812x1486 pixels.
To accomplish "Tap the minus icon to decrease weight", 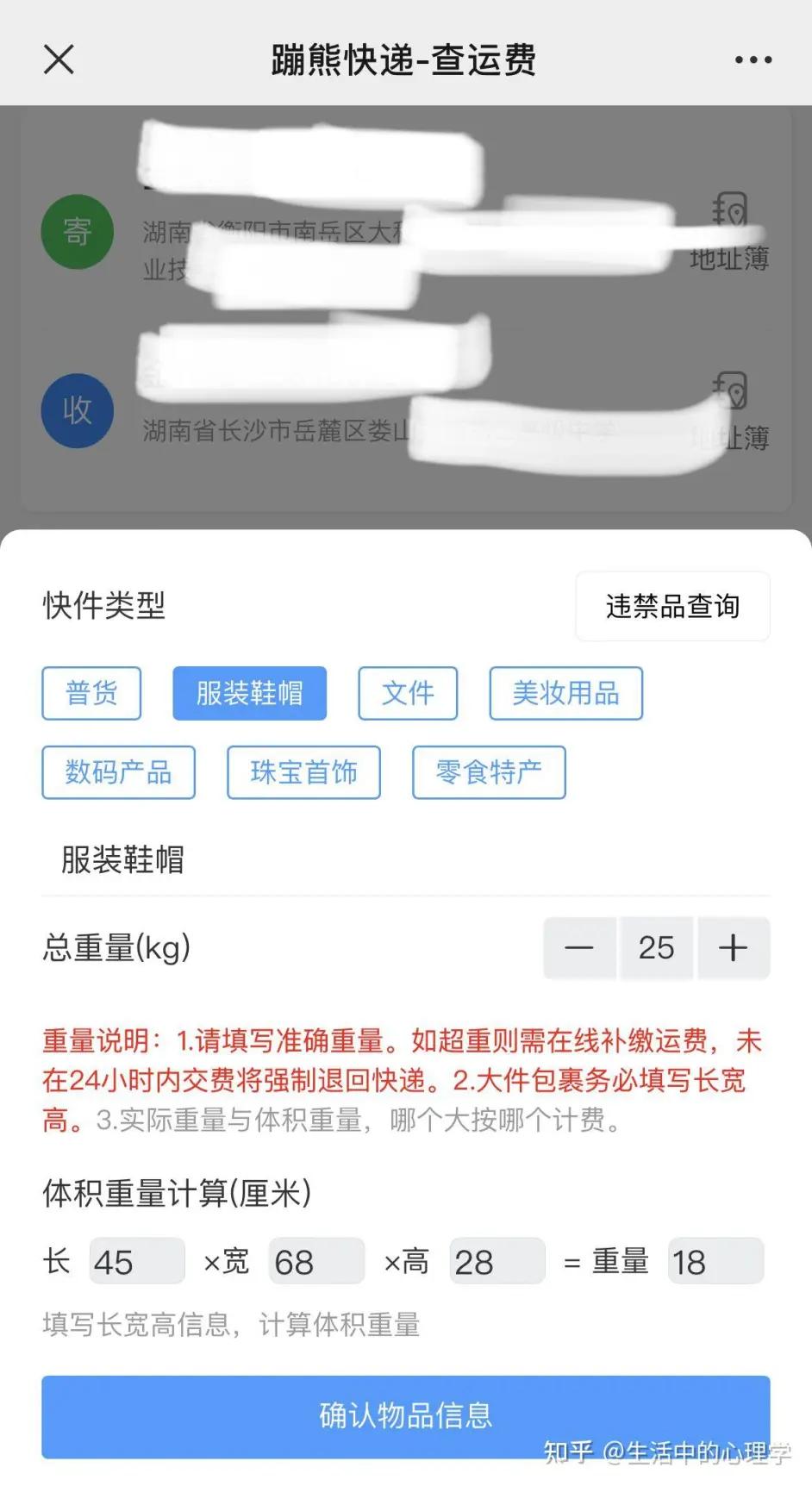I will click(579, 948).
